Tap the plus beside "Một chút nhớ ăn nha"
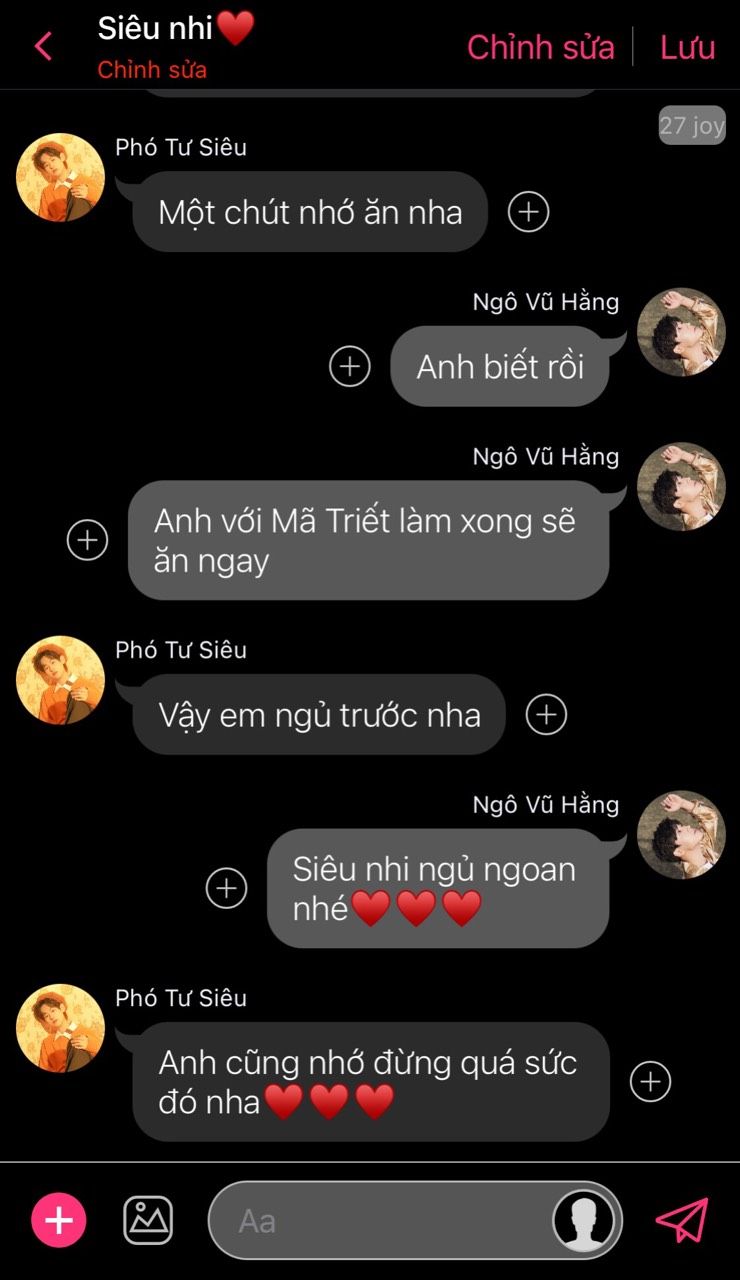The image size is (740, 1280). (x=528, y=212)
